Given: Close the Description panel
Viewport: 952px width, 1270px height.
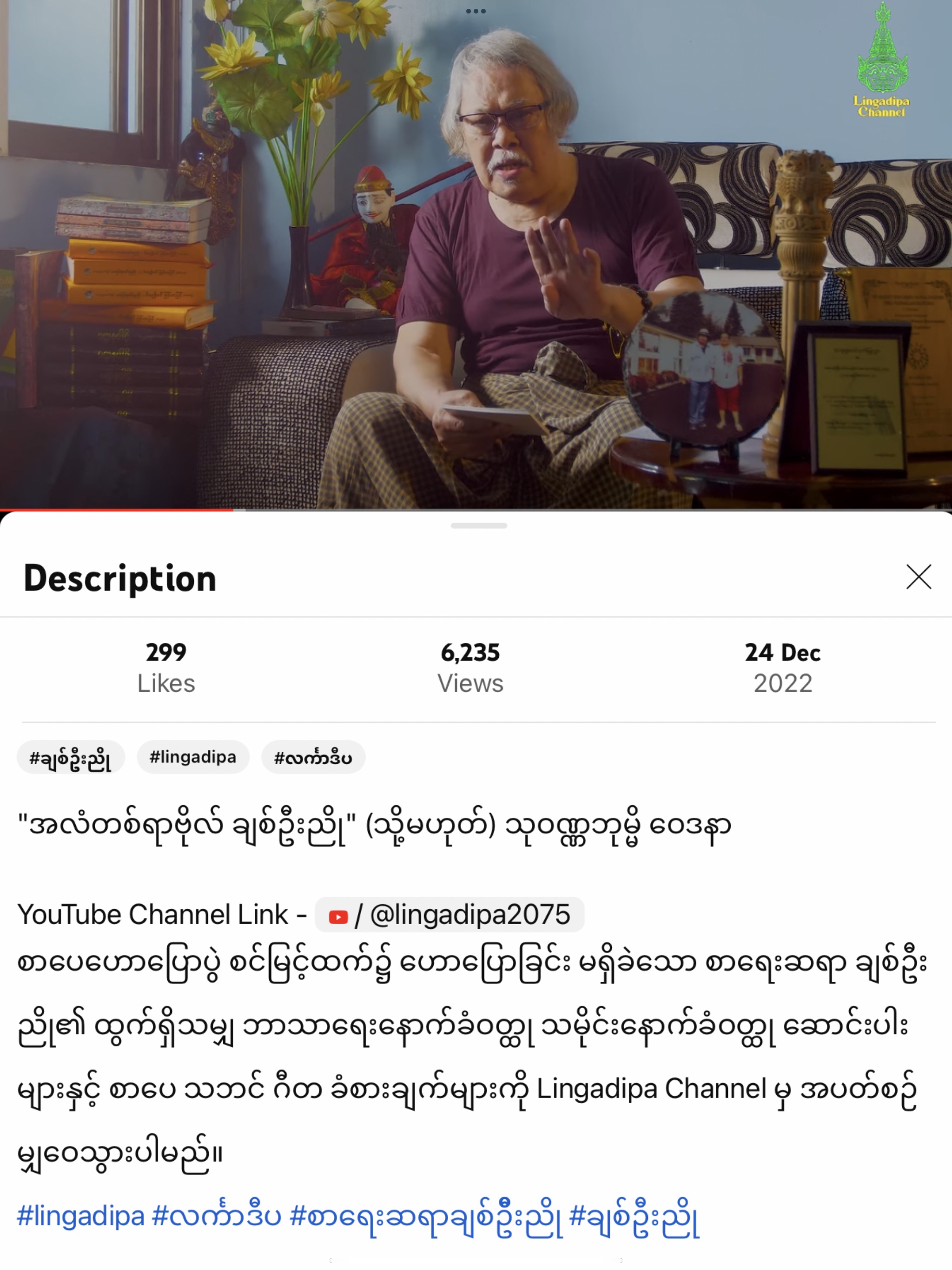Looking at the screenshot, I should 918,577.
